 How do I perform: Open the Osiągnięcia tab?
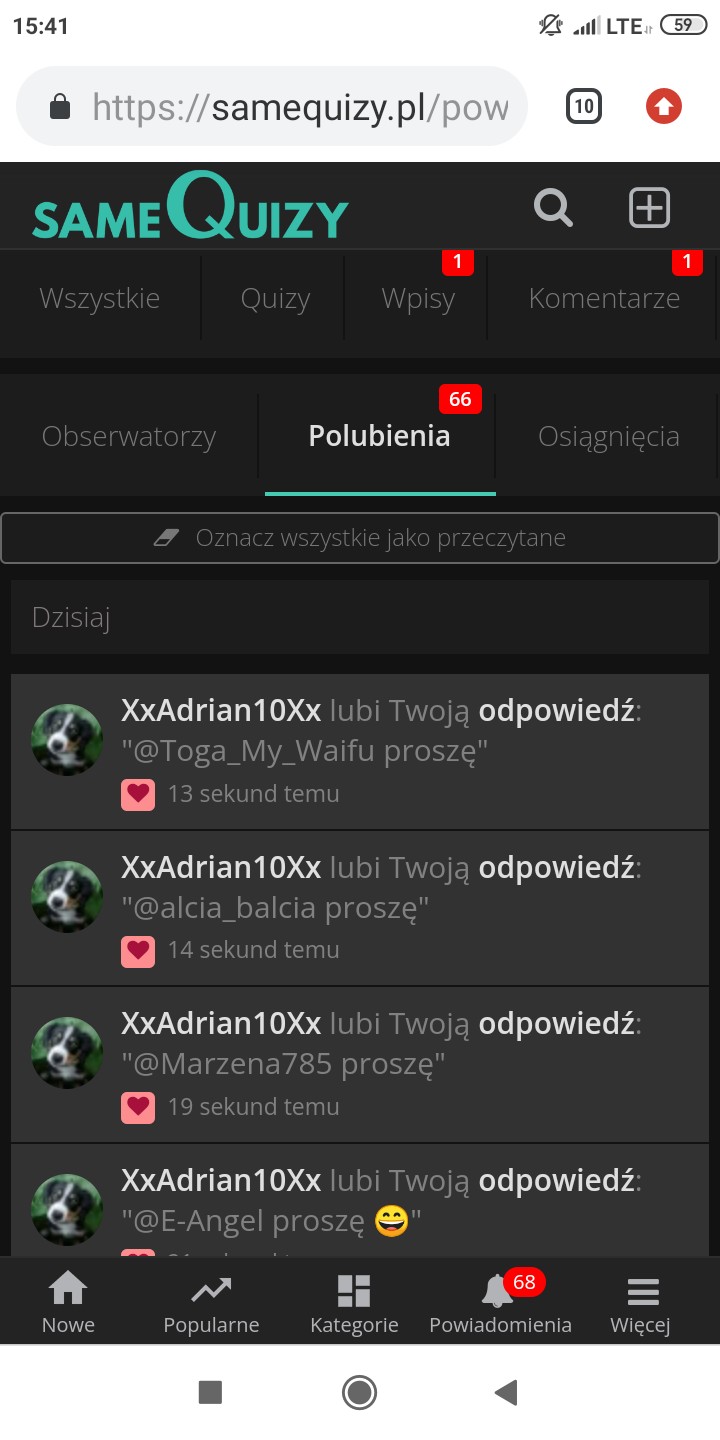608,436
